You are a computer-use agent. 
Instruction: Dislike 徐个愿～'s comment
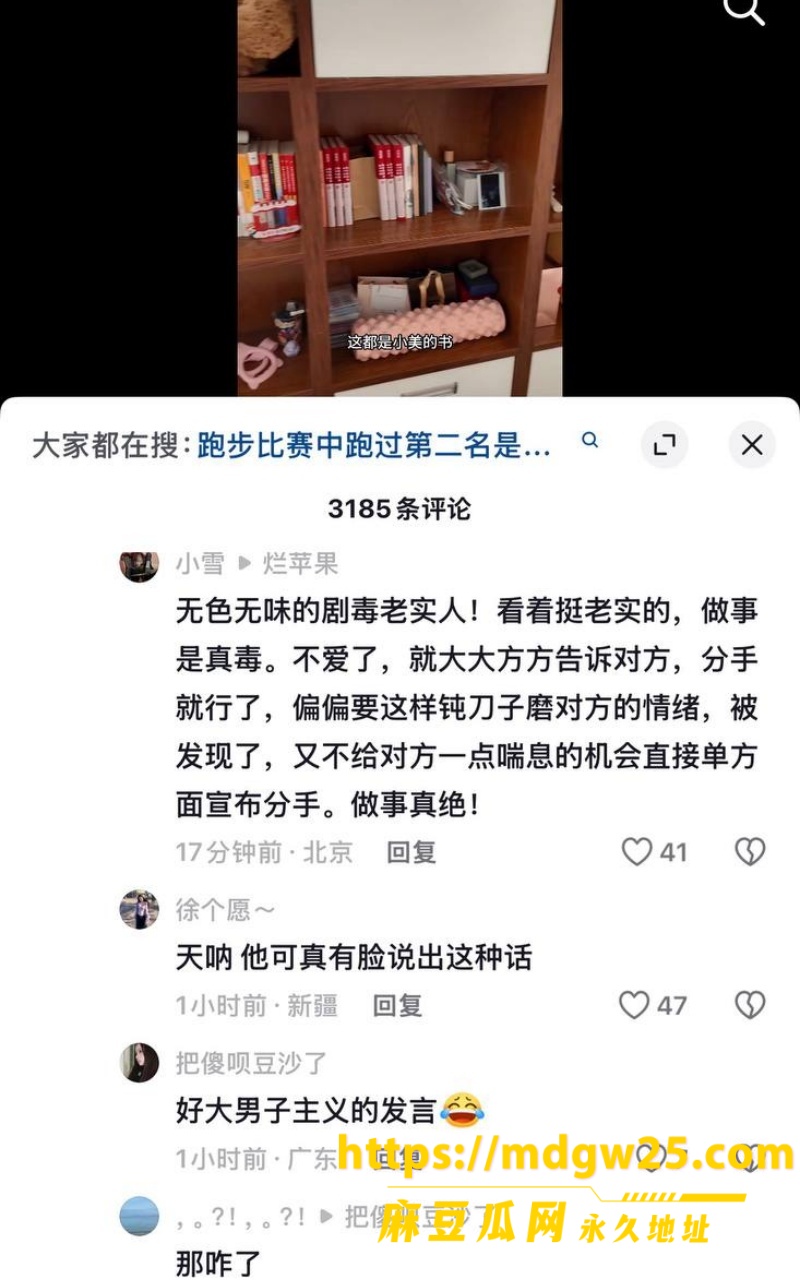click(750, 1005)
